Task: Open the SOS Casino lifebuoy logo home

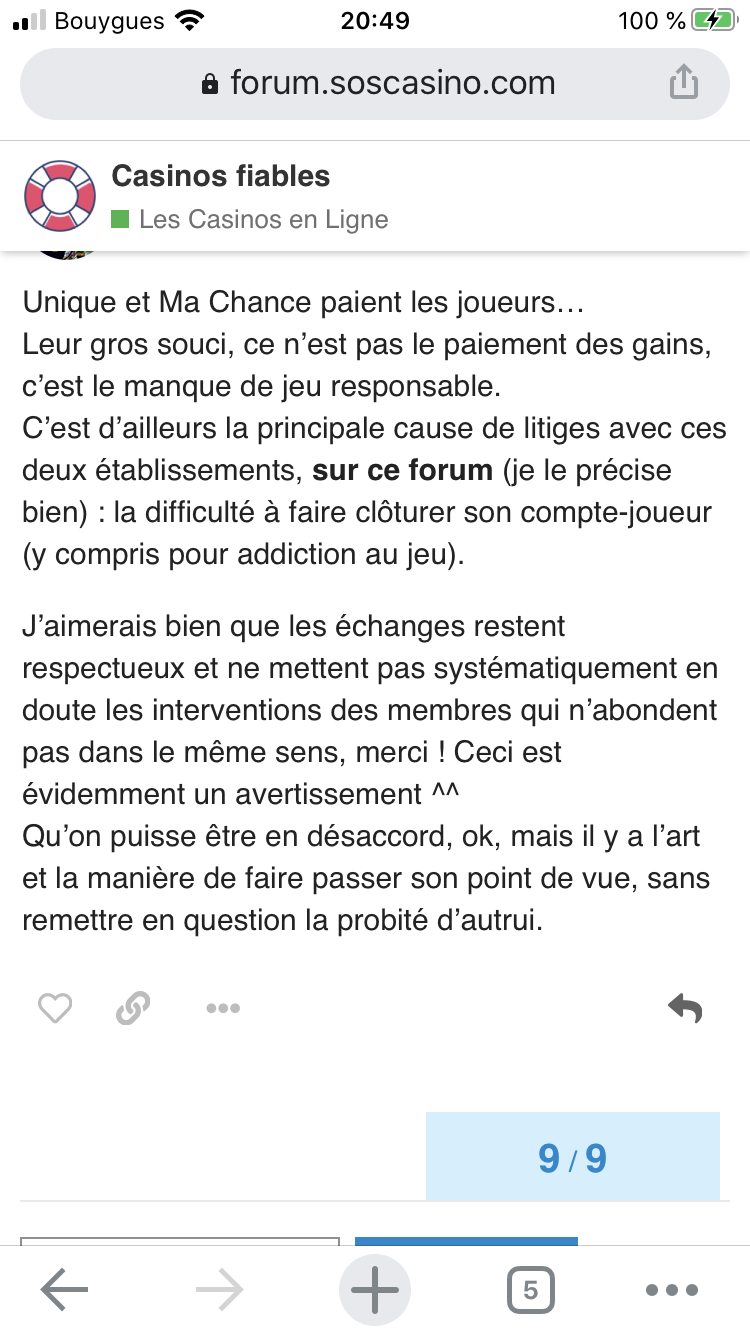Action: (x=59, y=195)
